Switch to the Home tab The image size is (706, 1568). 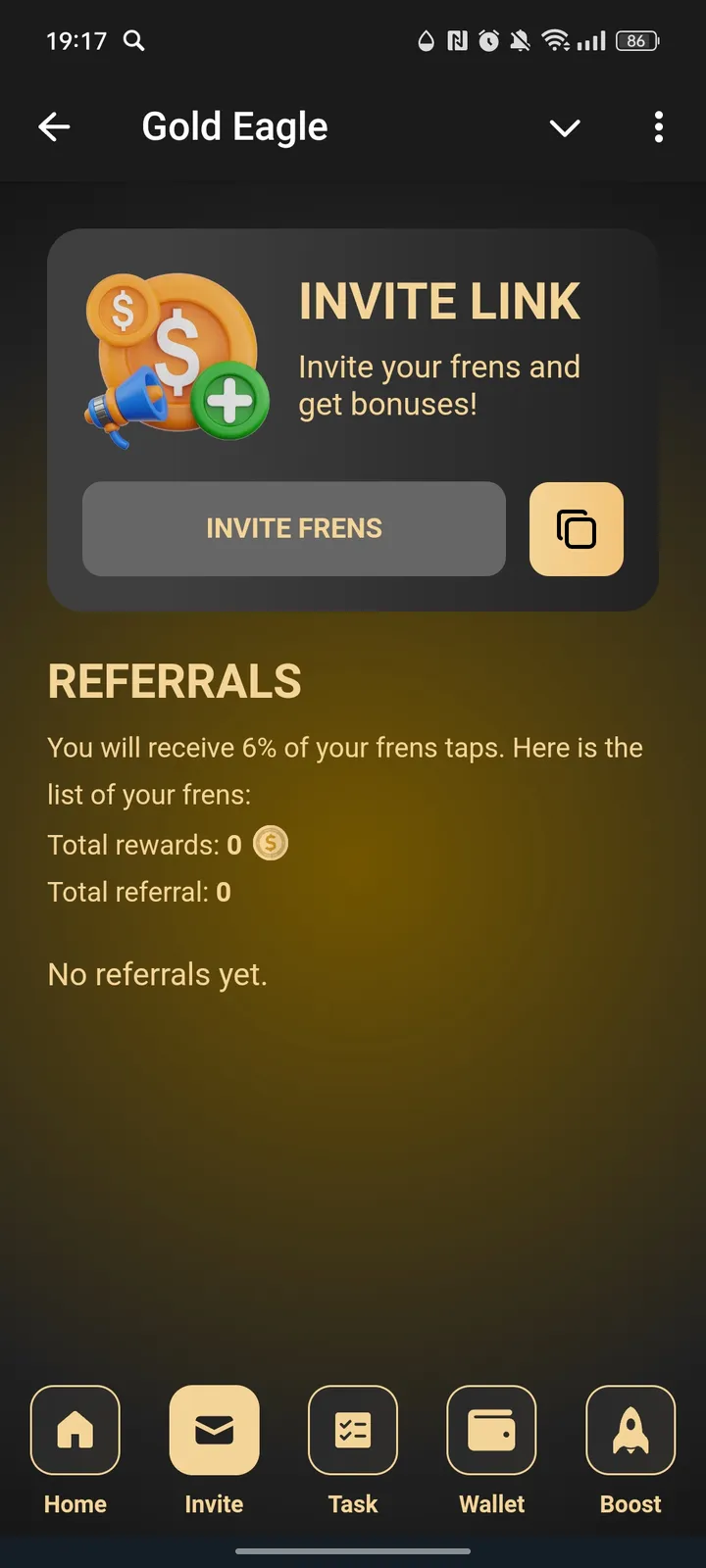[x=76, y=1431]
